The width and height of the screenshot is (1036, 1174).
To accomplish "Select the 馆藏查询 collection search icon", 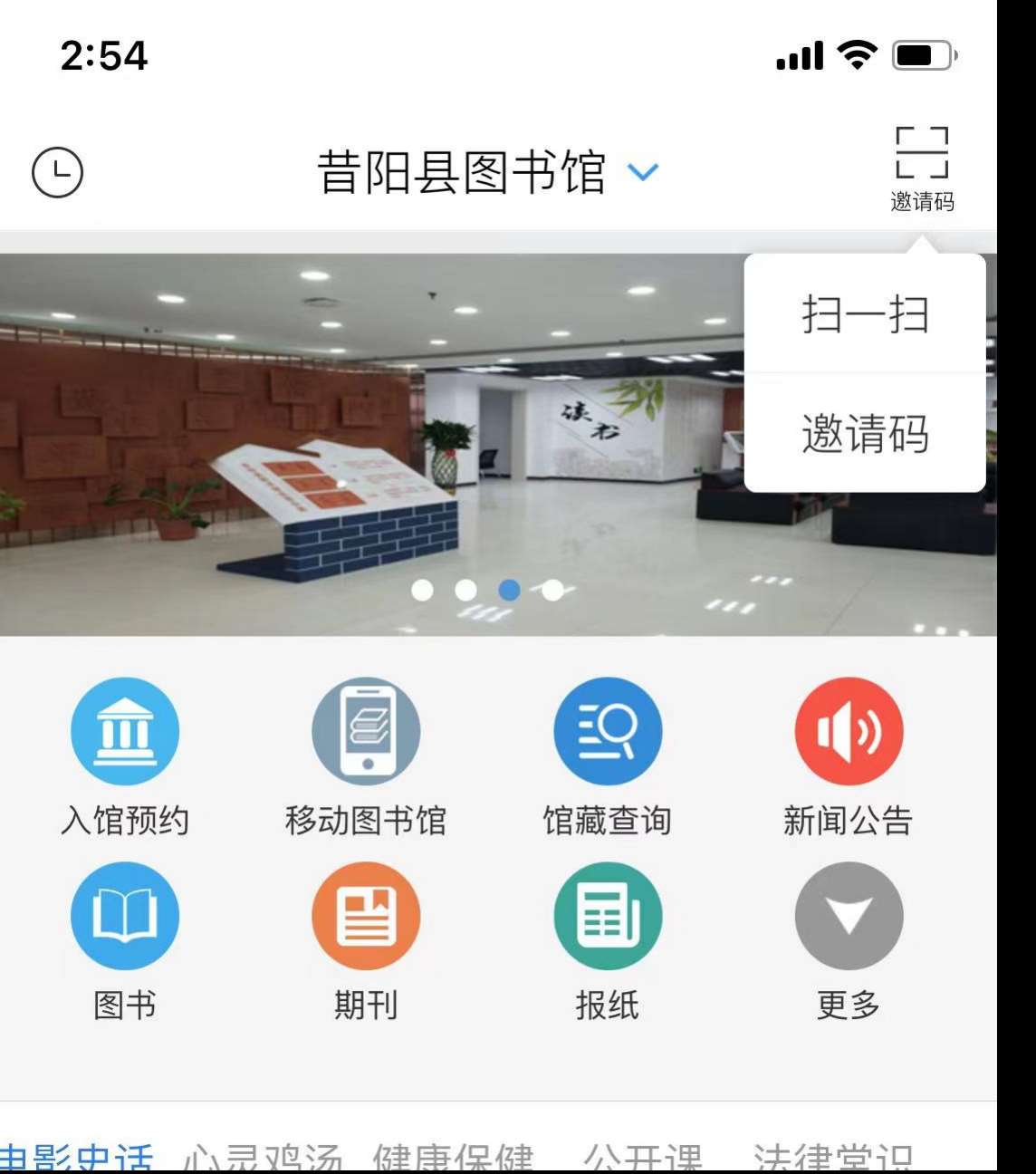I will point(607,731).
